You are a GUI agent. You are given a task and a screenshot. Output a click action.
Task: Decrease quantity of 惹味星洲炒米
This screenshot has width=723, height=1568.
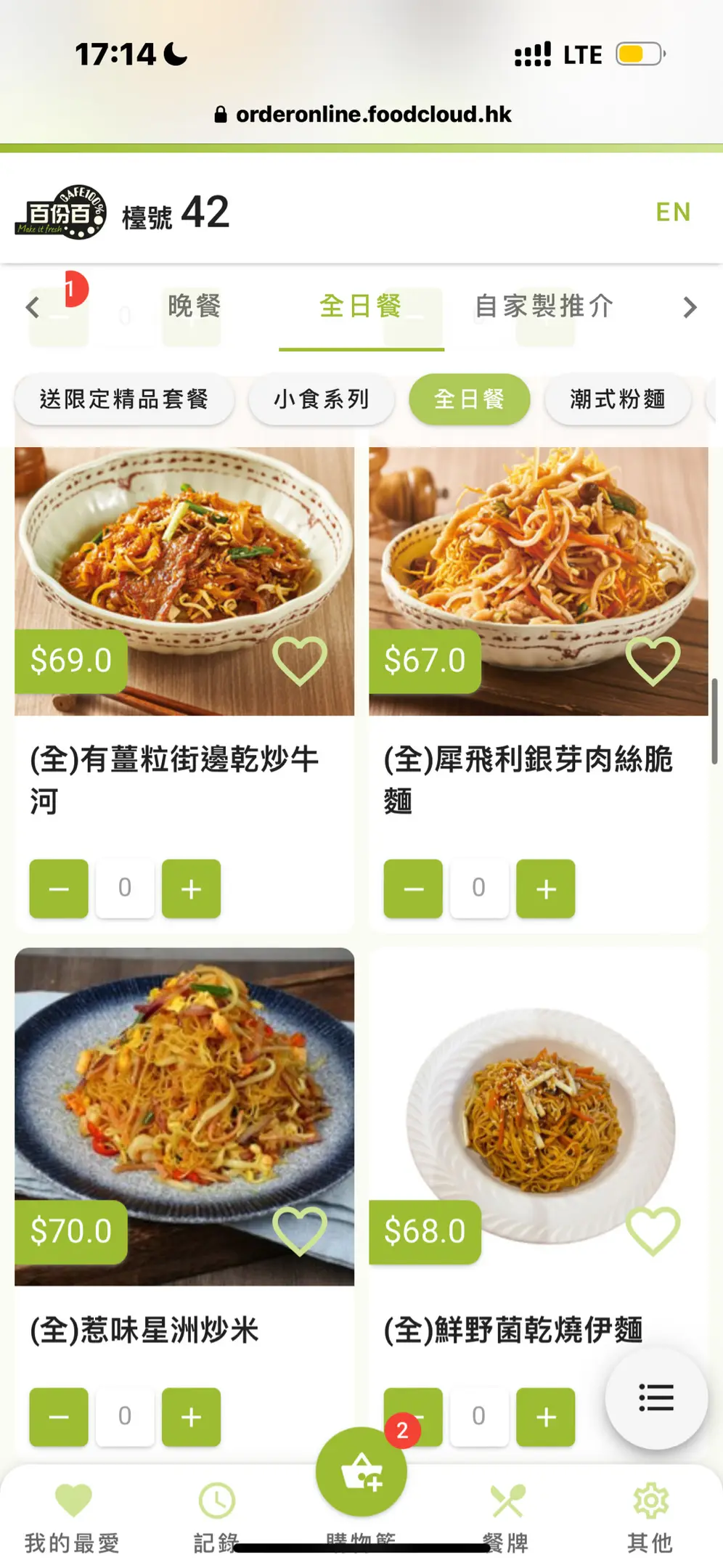(59, 1416)
